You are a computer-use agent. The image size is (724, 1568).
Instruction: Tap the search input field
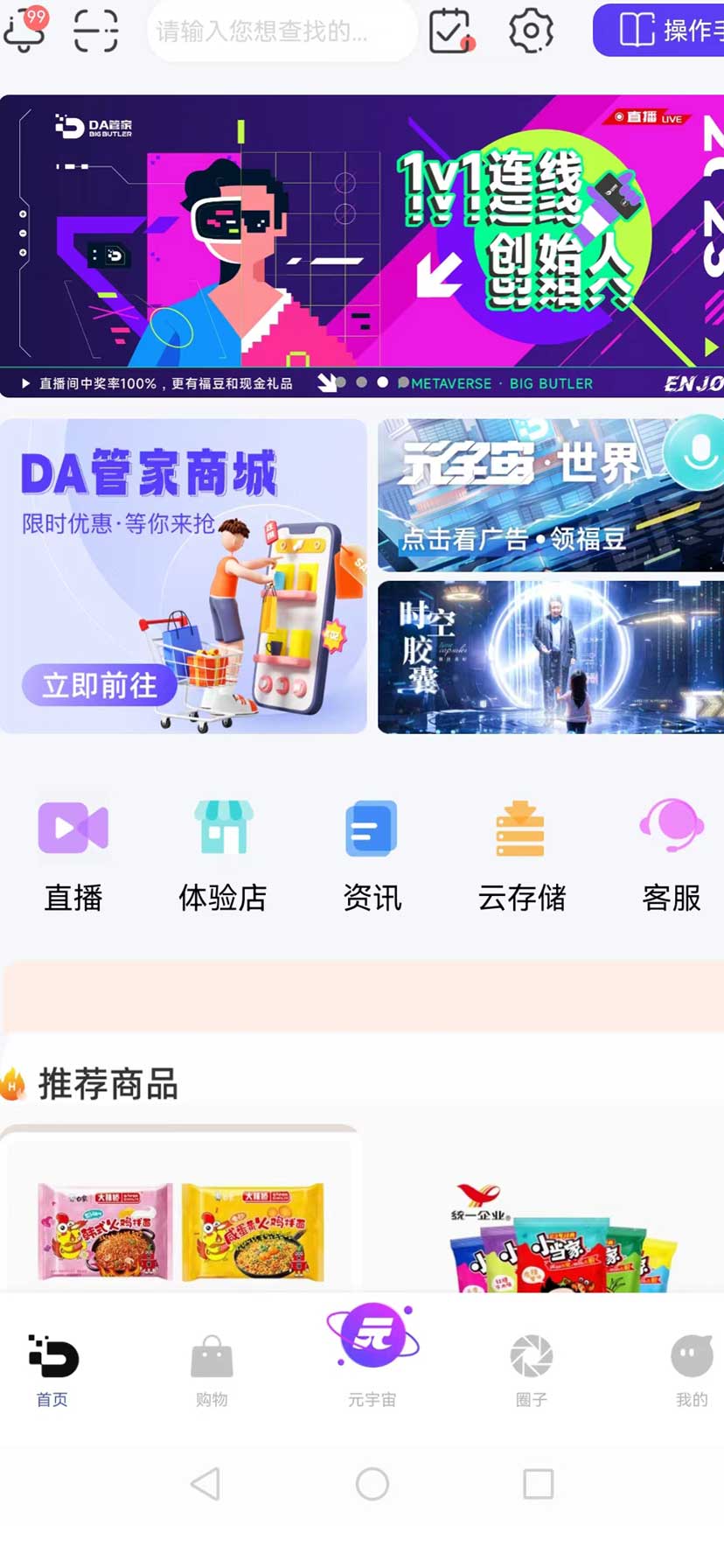[280, 31]
